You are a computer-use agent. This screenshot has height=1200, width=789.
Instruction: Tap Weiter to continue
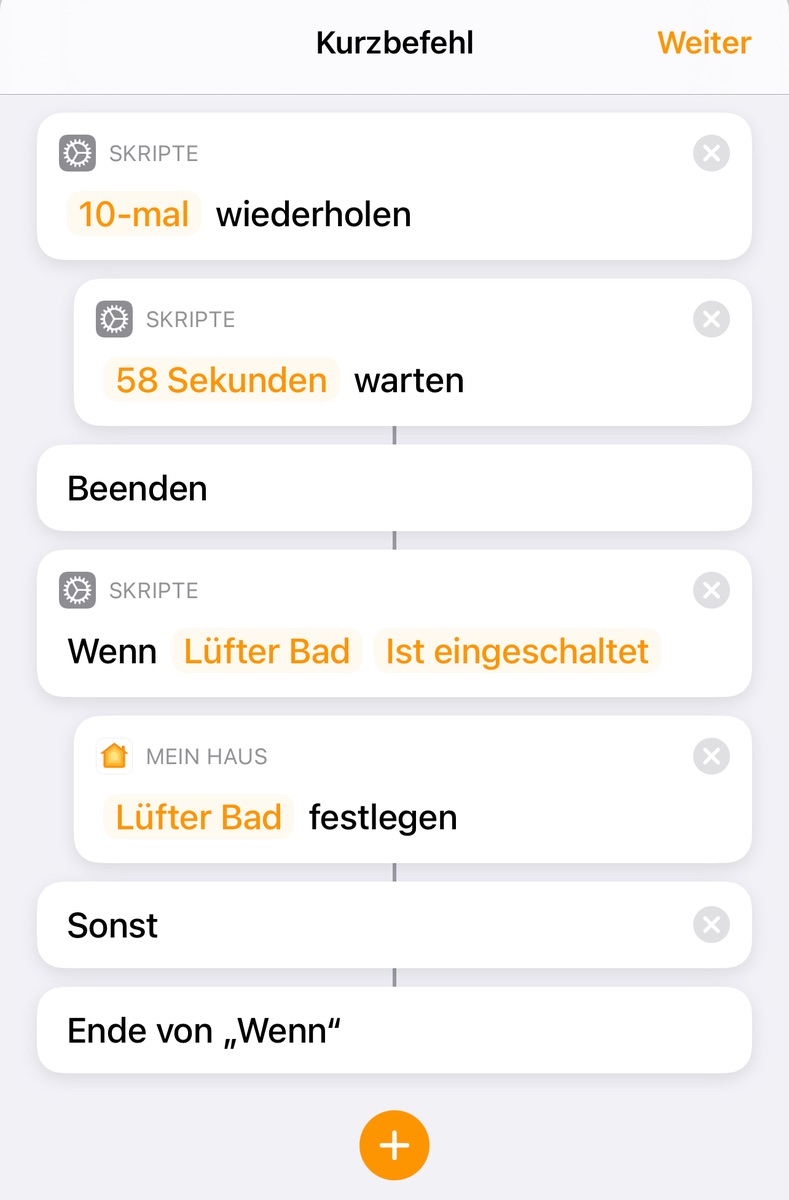(x=704, y=43)
